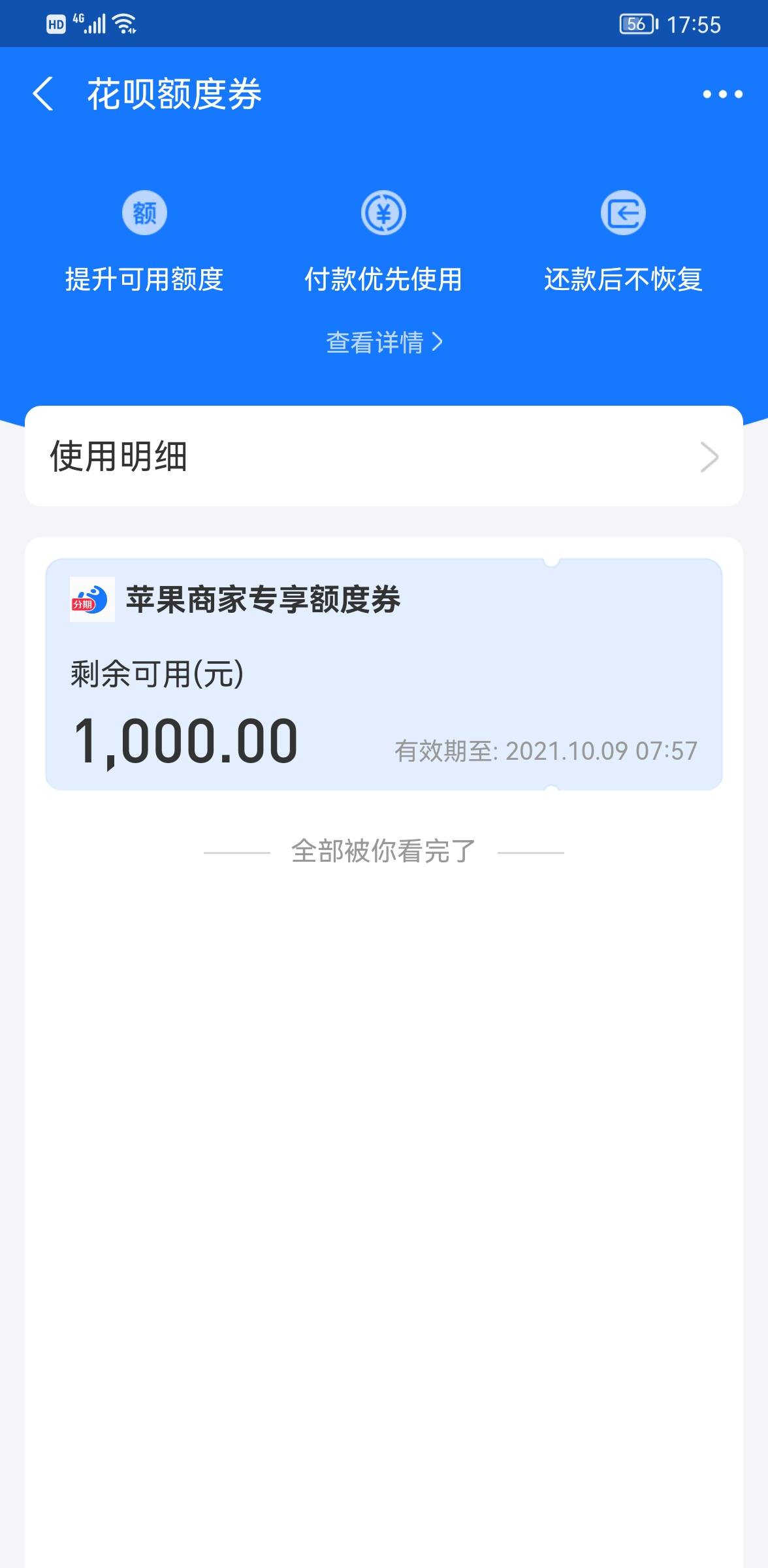This screenshot has height=1568, width=768.
Task: Open the 查看详情 link
Action: 384,342
